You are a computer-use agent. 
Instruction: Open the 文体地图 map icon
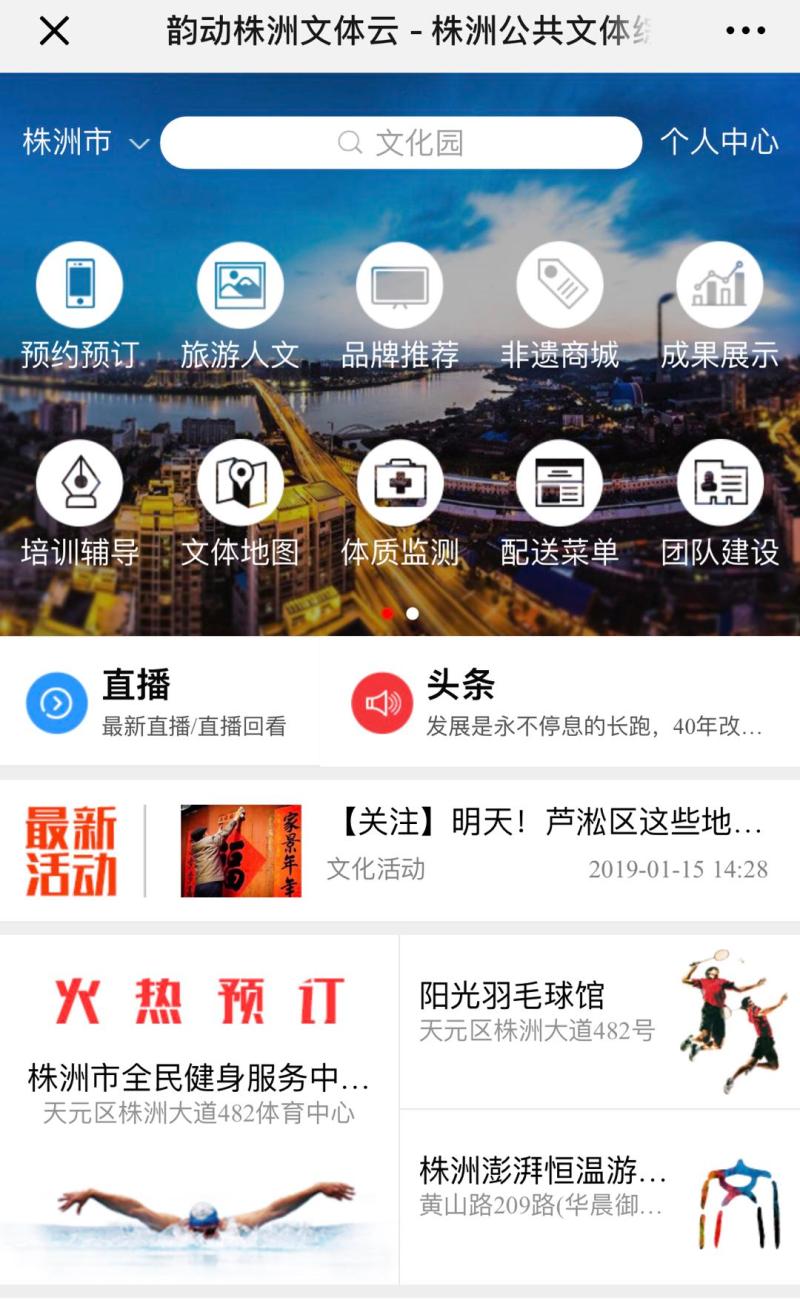click(x=240, y=483)
